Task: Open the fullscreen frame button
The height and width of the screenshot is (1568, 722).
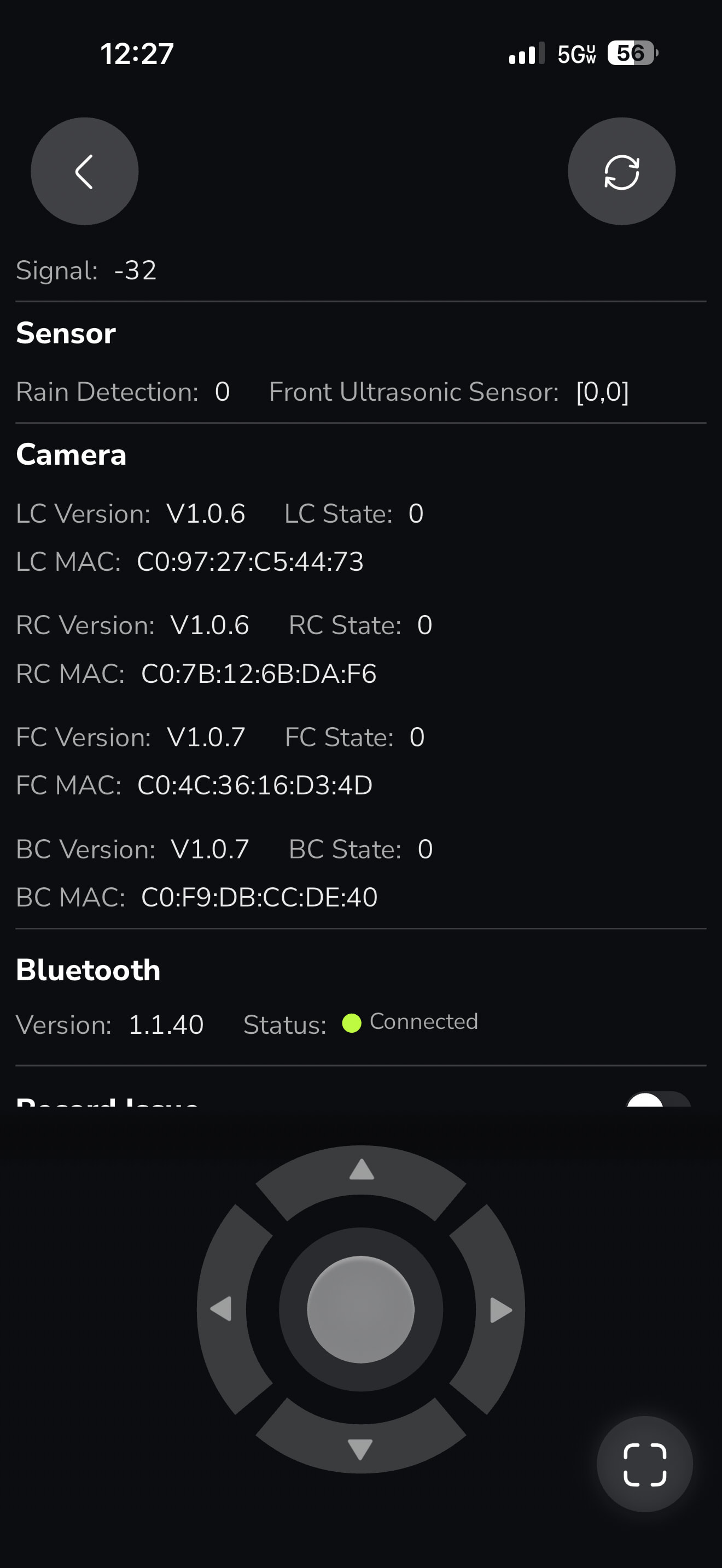Action: tap(644, 1464)
